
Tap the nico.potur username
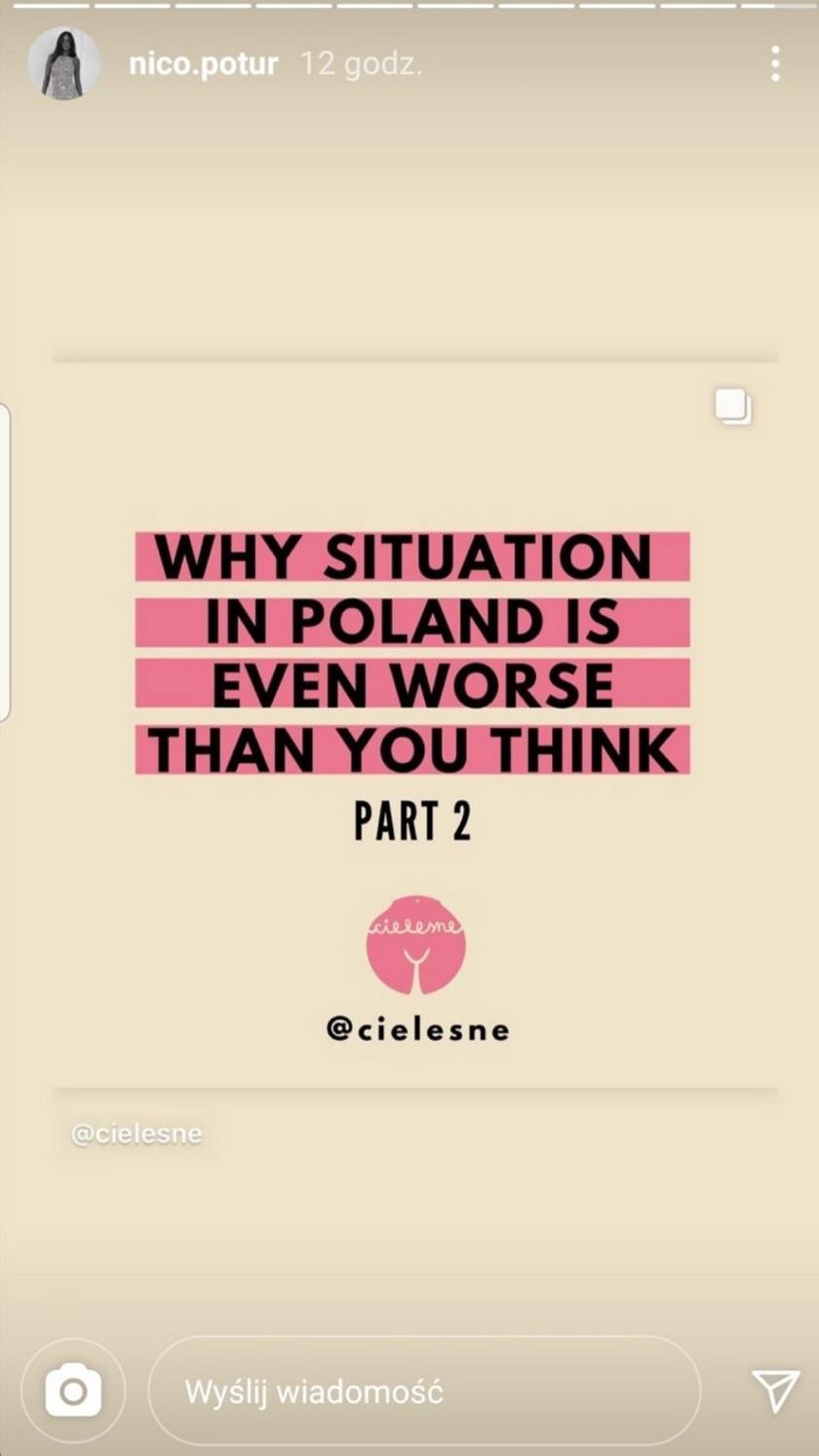pyautogui.click(x=203, y=65)
